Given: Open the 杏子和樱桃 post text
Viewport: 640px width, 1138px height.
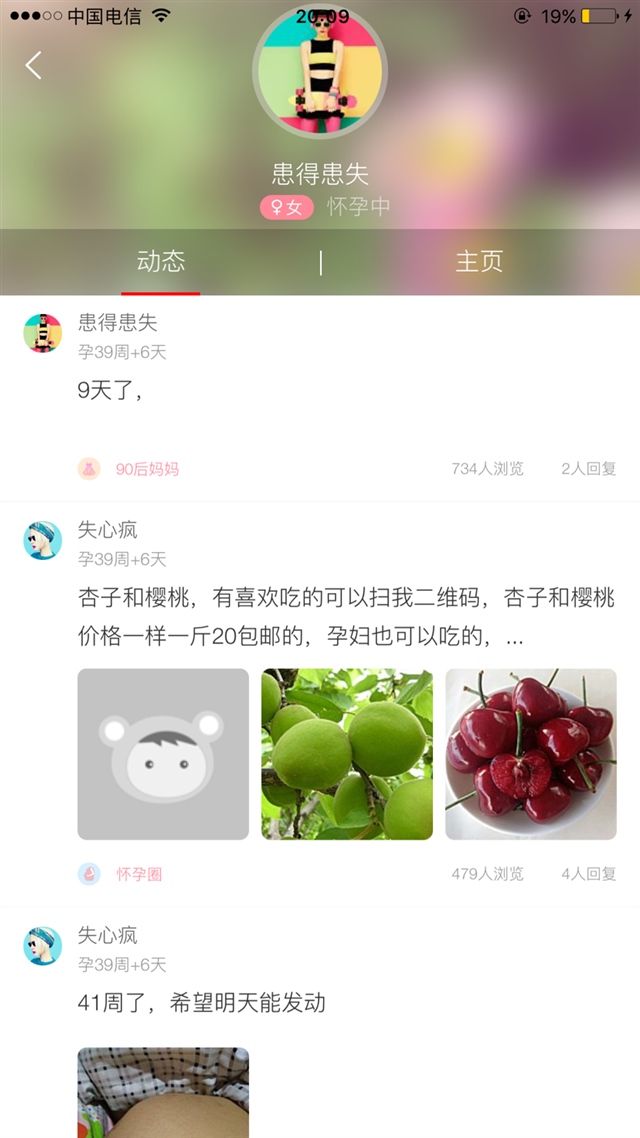Looking at the screenshot, I should tap(345, 617).
